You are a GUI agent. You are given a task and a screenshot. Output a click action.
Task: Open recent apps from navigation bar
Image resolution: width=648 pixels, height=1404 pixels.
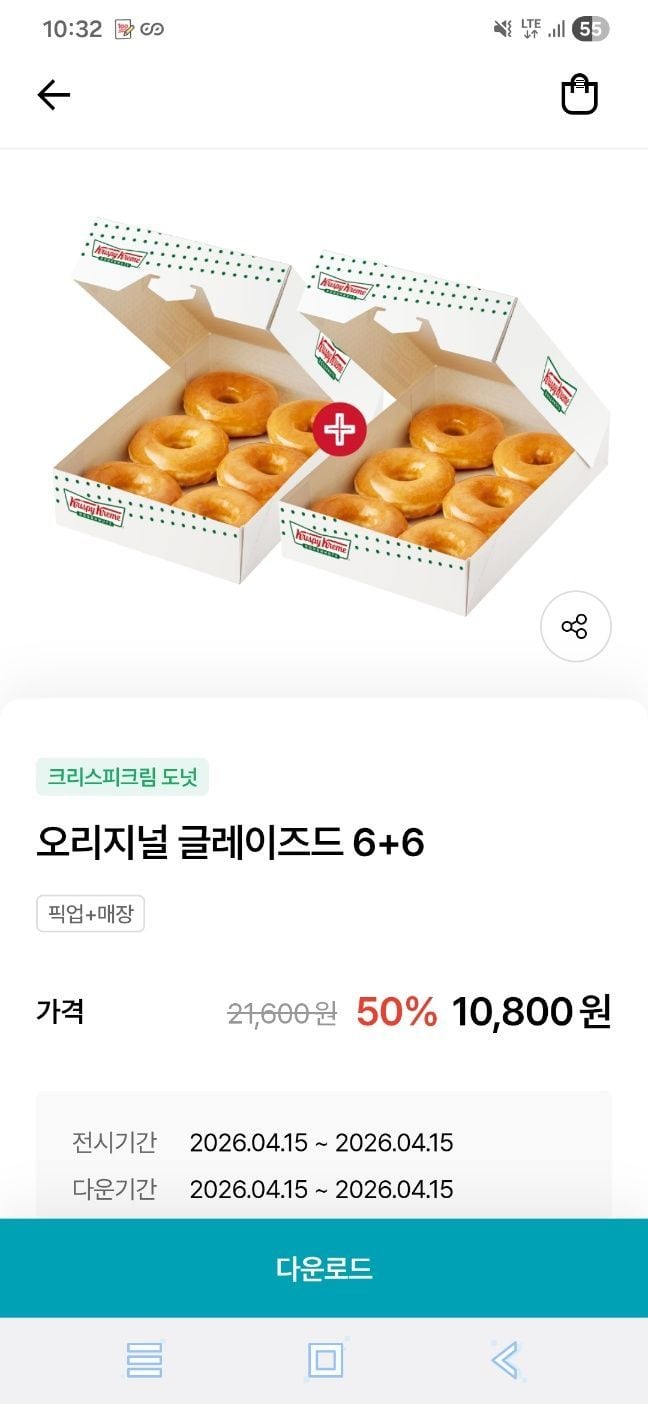pos(145,1360)
